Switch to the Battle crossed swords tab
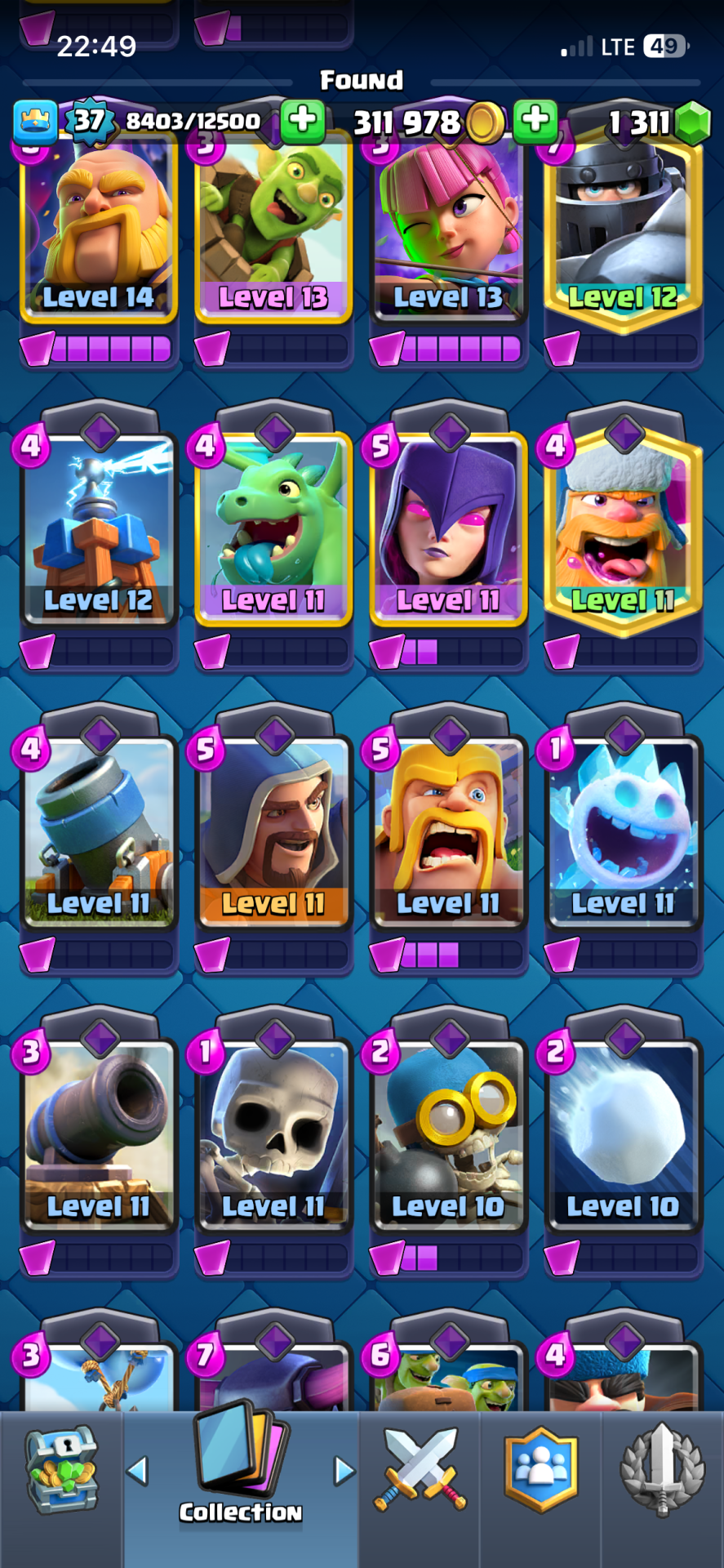 coord(420,1470)
